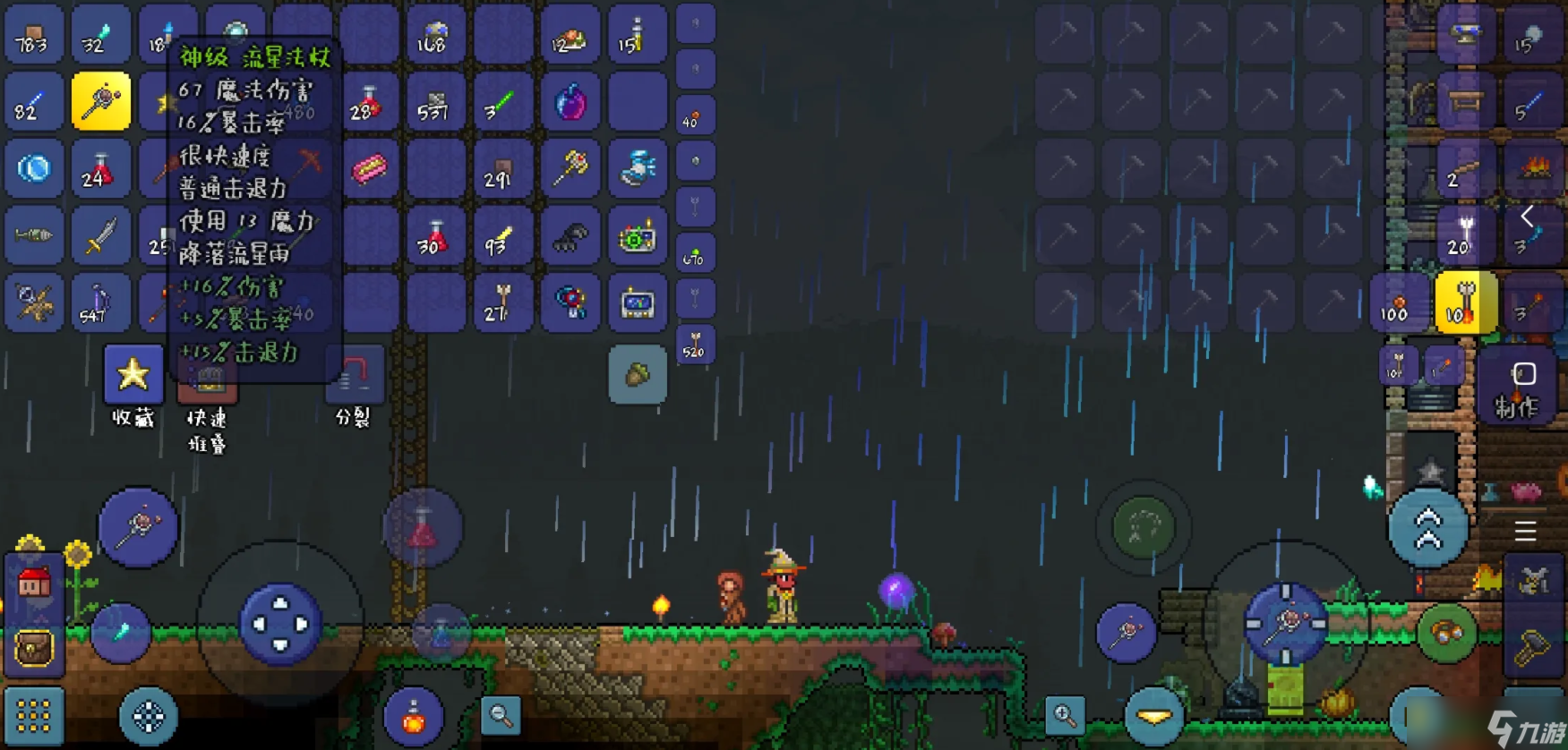Tap the 收藏 favorite star button
This screenshot has height=750, width=1568.
(x=133, y=374)
